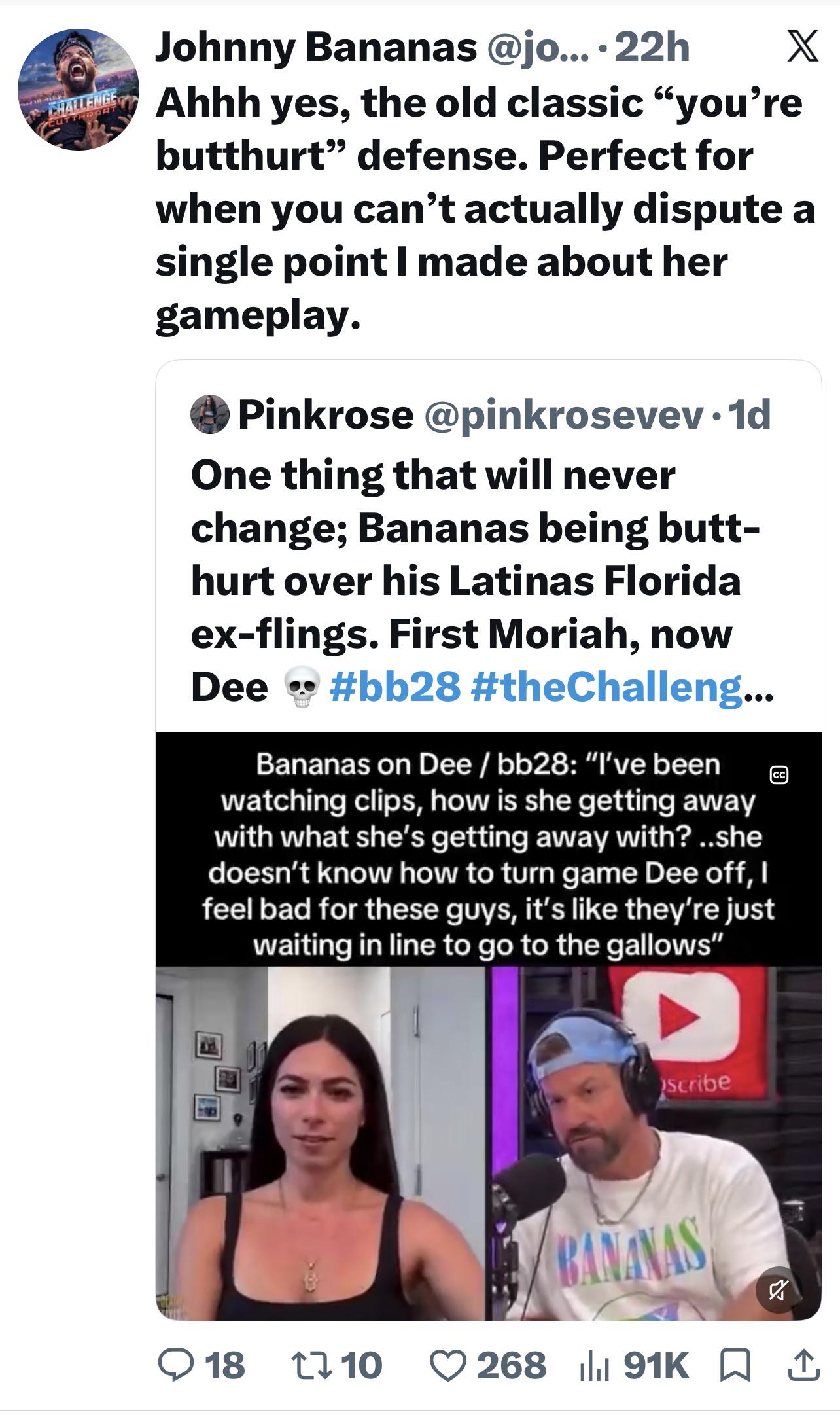
Task: Like Johnny Bananas' tweet
Action: 488,1365
